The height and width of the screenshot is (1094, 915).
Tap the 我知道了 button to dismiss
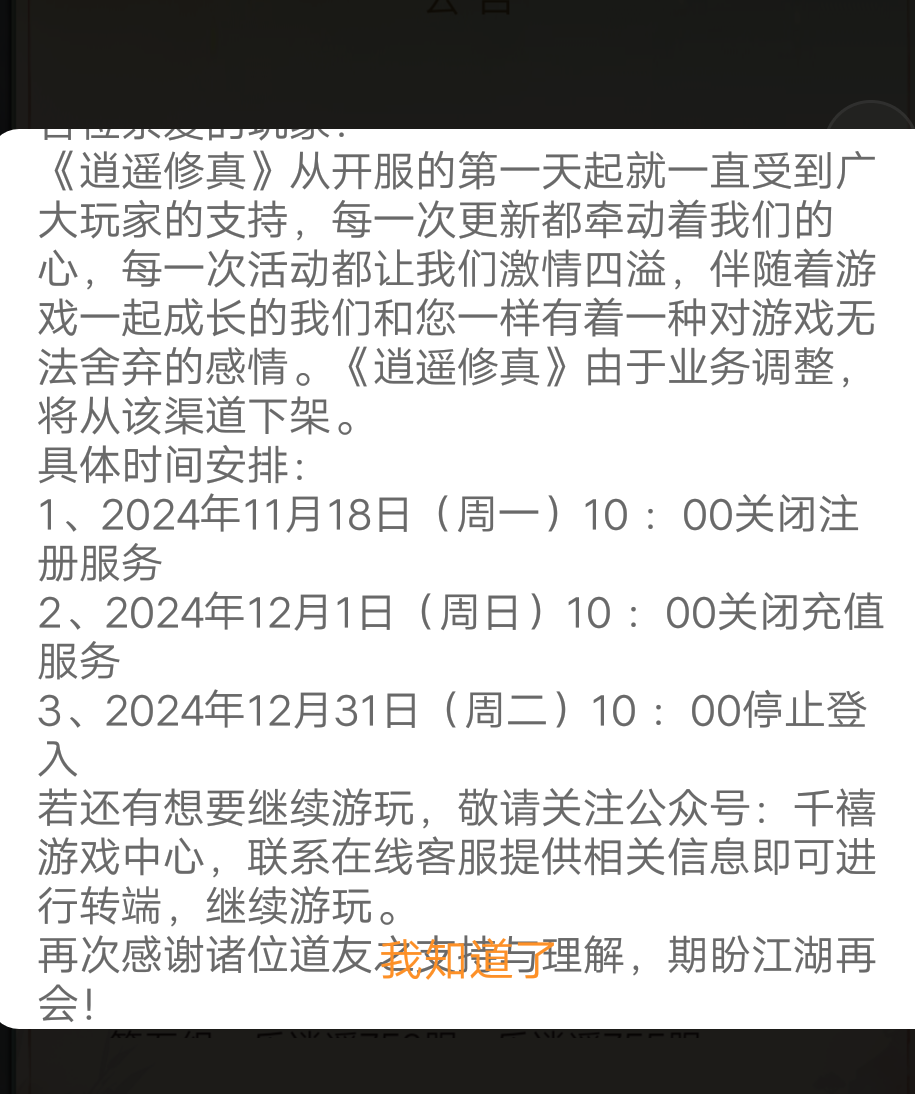[x=467, y=960]
